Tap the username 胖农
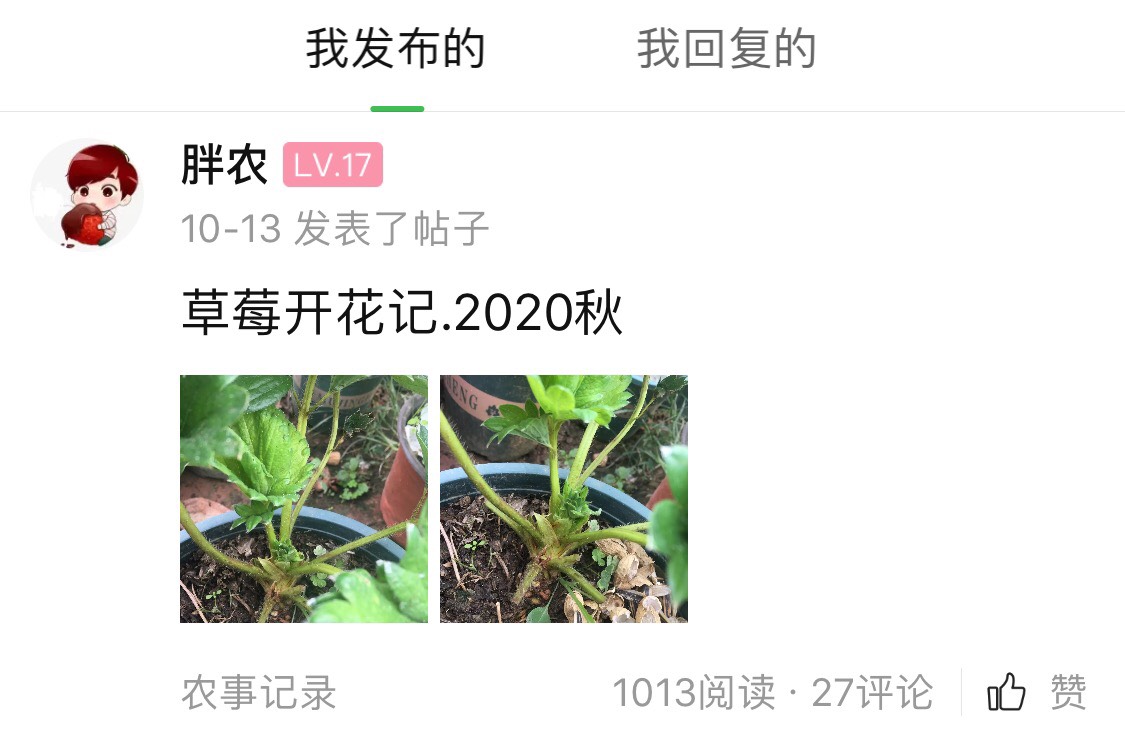The image size is (1125, 745). click(225, 165)
